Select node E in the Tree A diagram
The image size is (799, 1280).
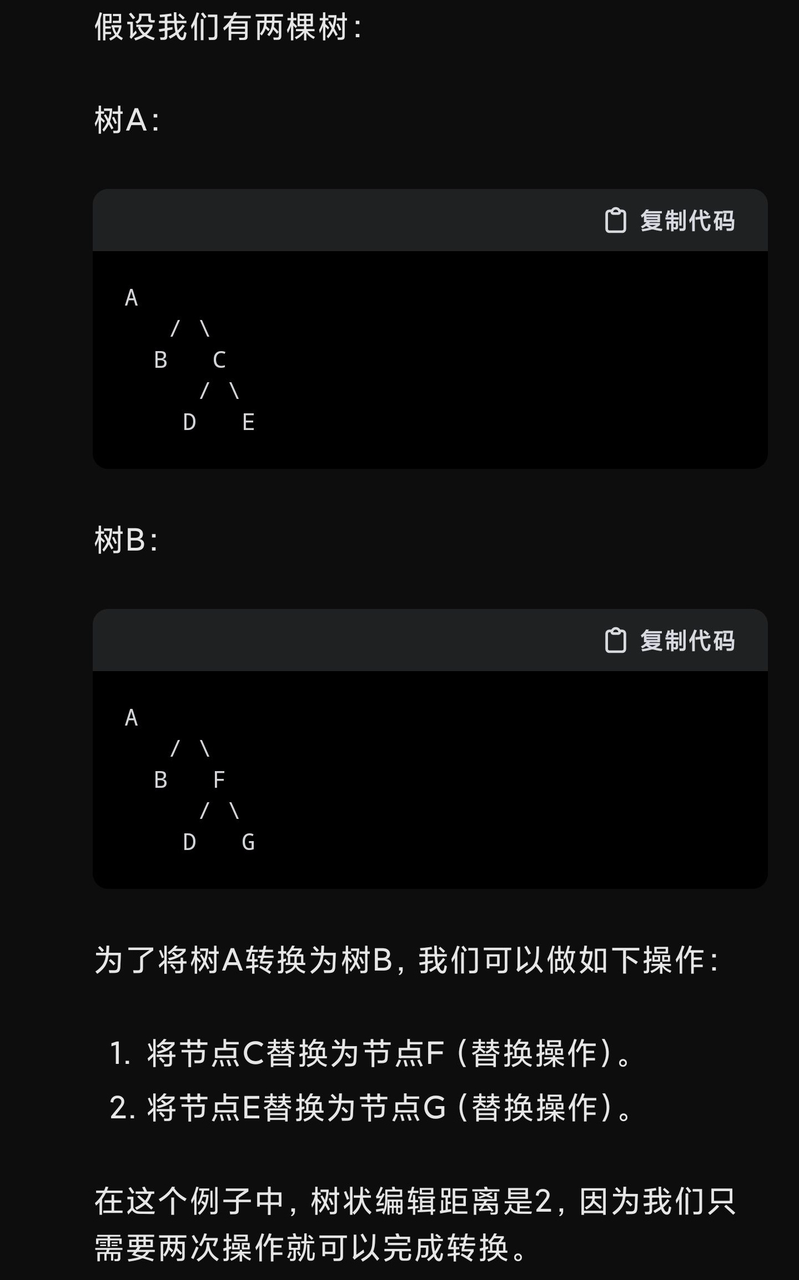pos(247,422)
